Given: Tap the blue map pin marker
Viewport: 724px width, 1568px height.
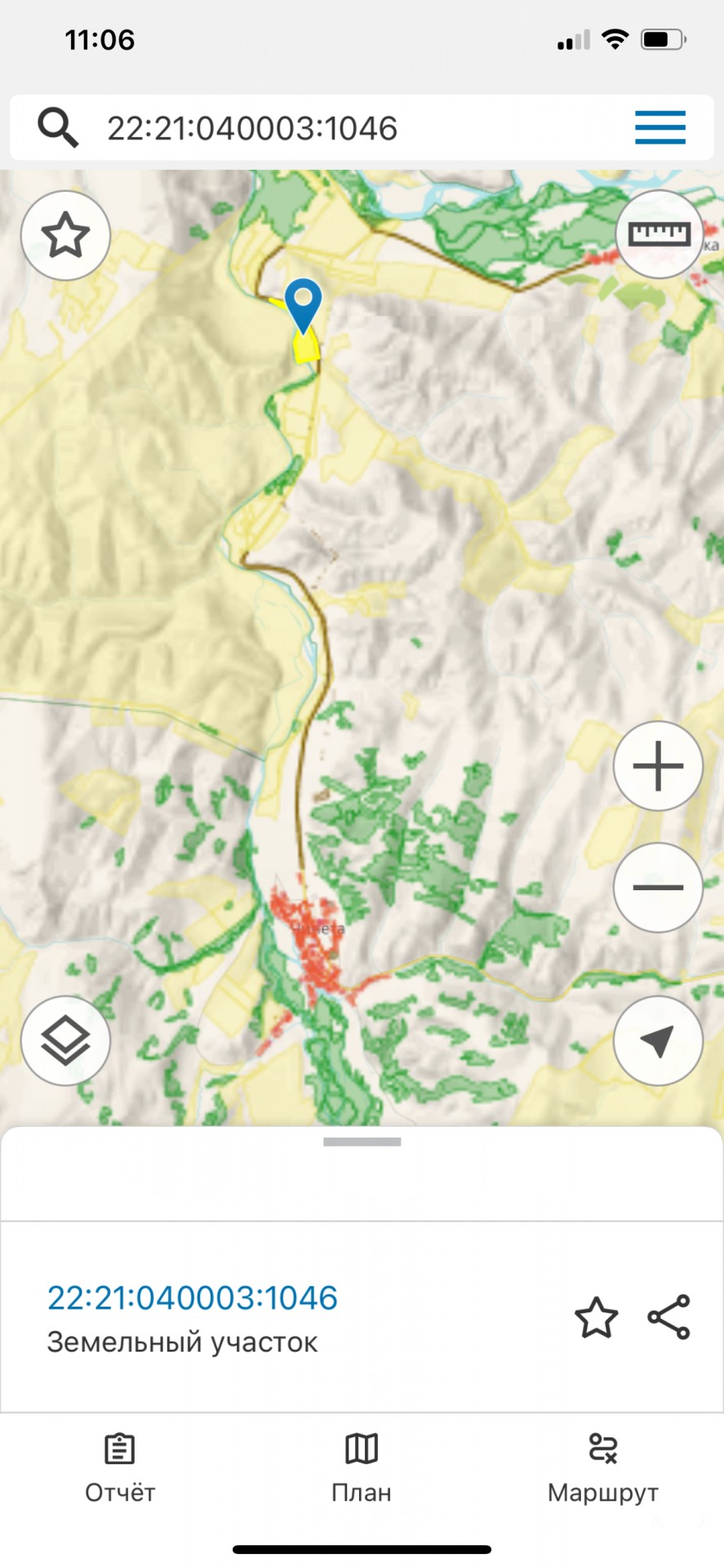Looking at the screenshot, I should (x=303, y=304).
